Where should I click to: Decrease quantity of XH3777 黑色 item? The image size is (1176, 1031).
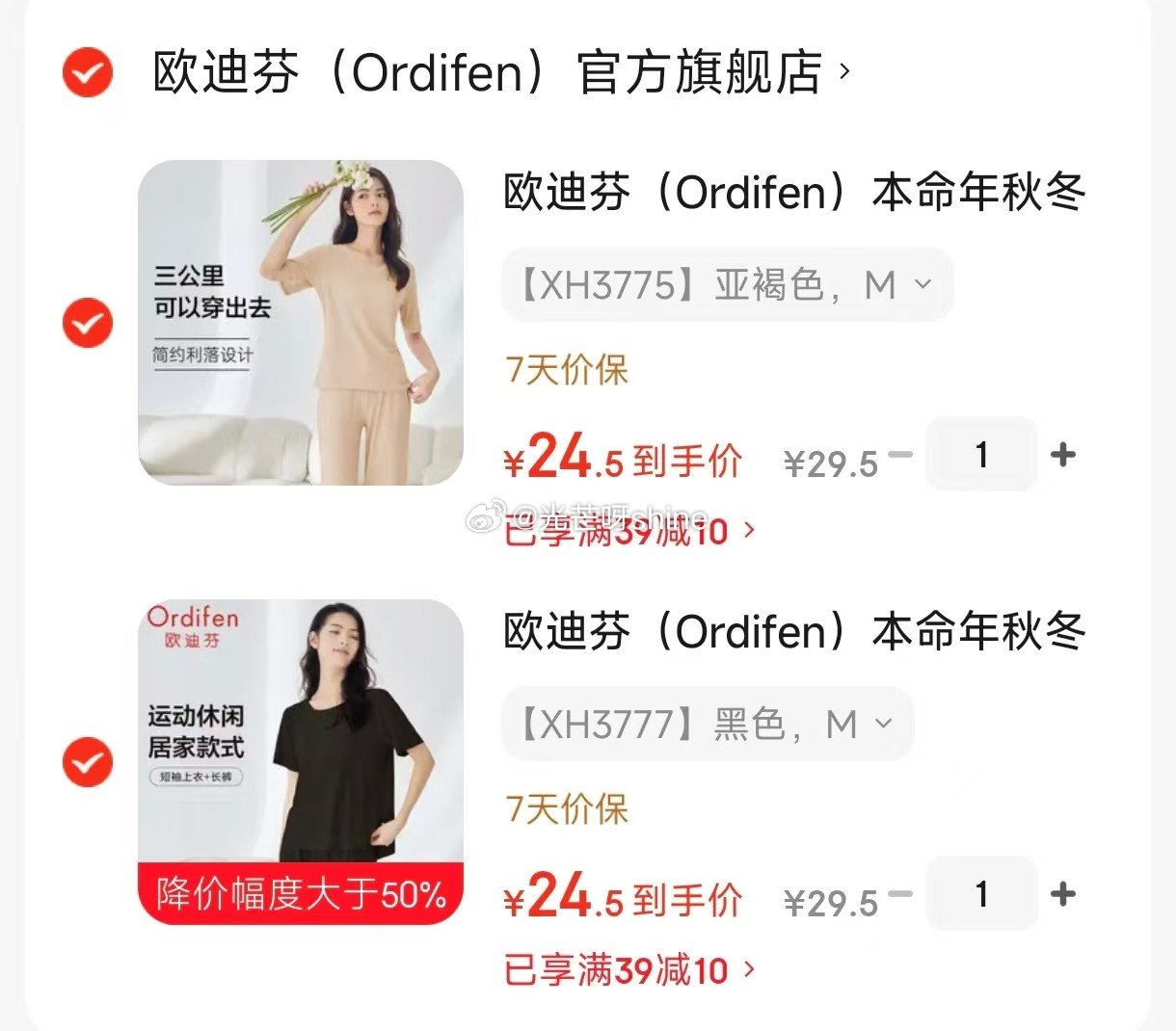900,893
